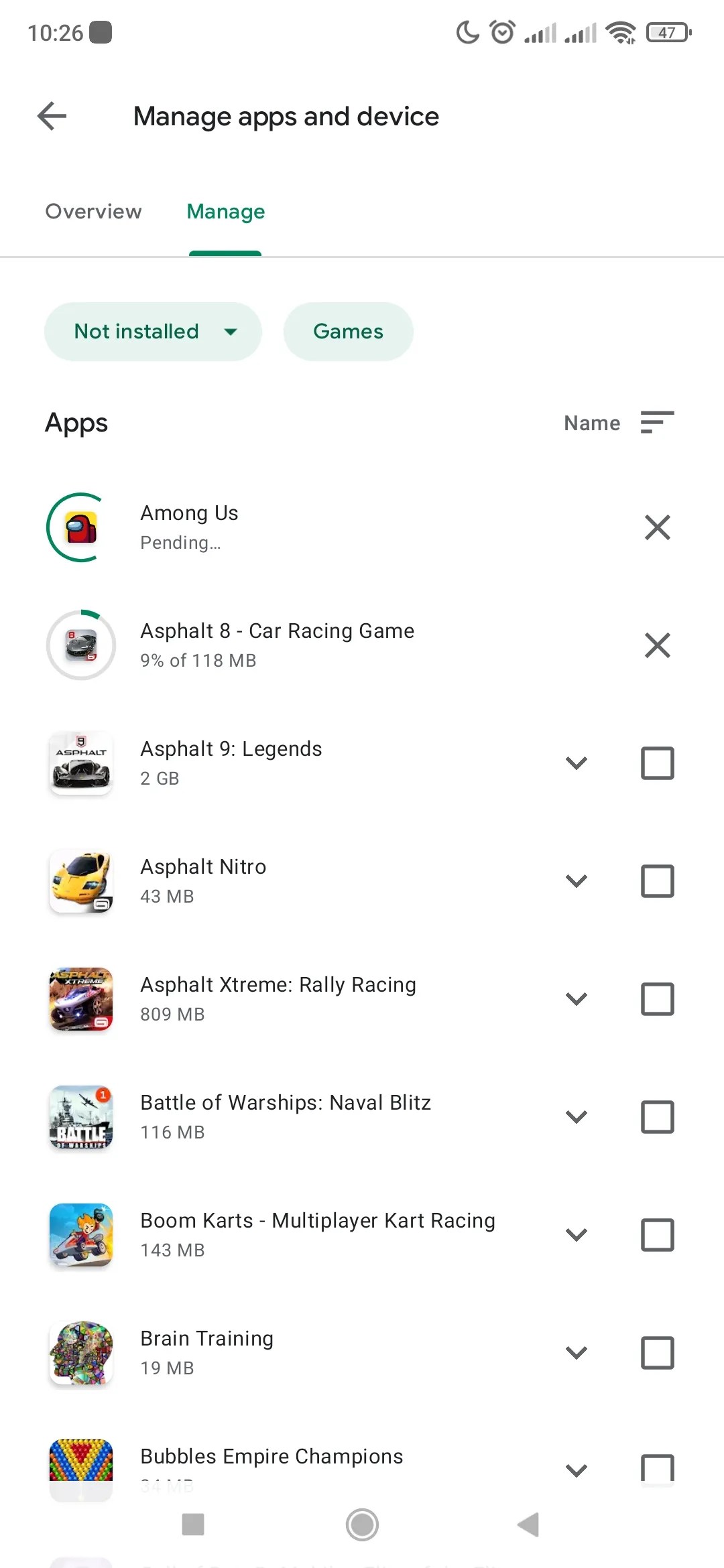Screen dimensions: 724x1568
Task: Cancel the pending Among Us download
Action: pos(657,527)
